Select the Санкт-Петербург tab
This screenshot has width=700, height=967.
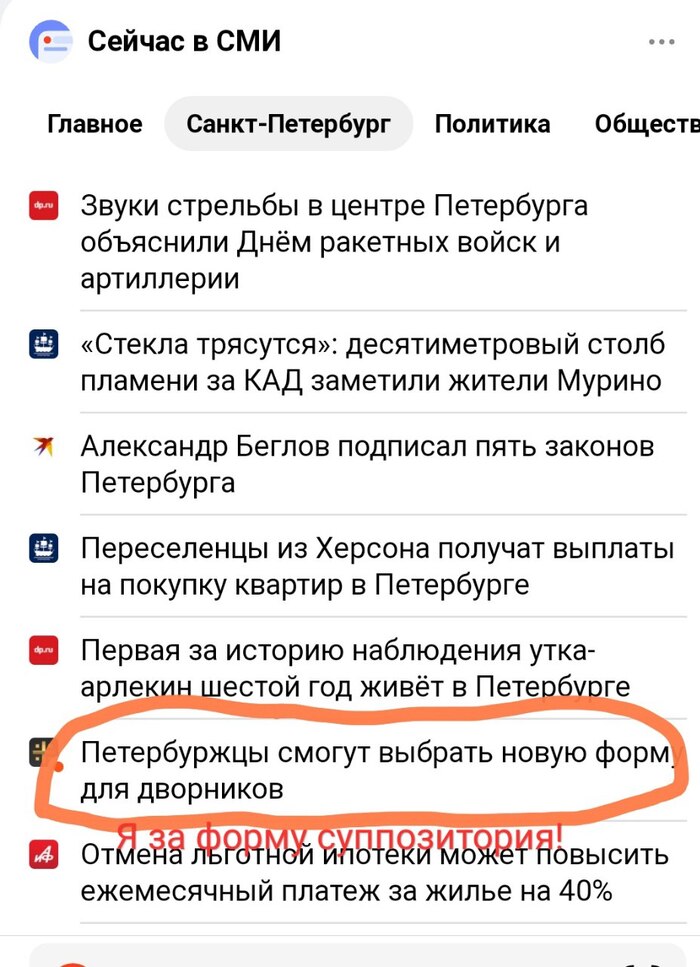288,124
